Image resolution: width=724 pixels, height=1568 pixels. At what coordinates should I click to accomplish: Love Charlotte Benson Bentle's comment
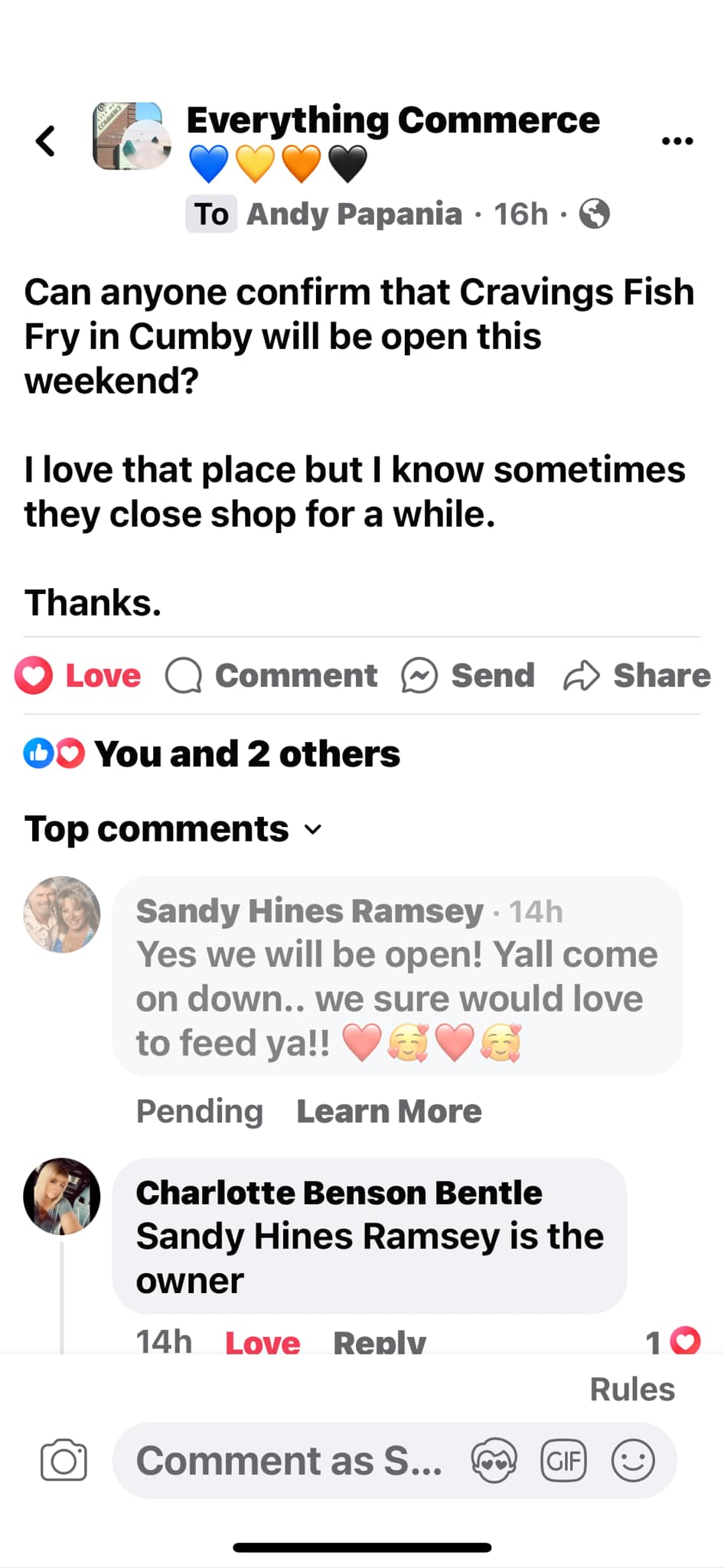(x=263, y=1341)
